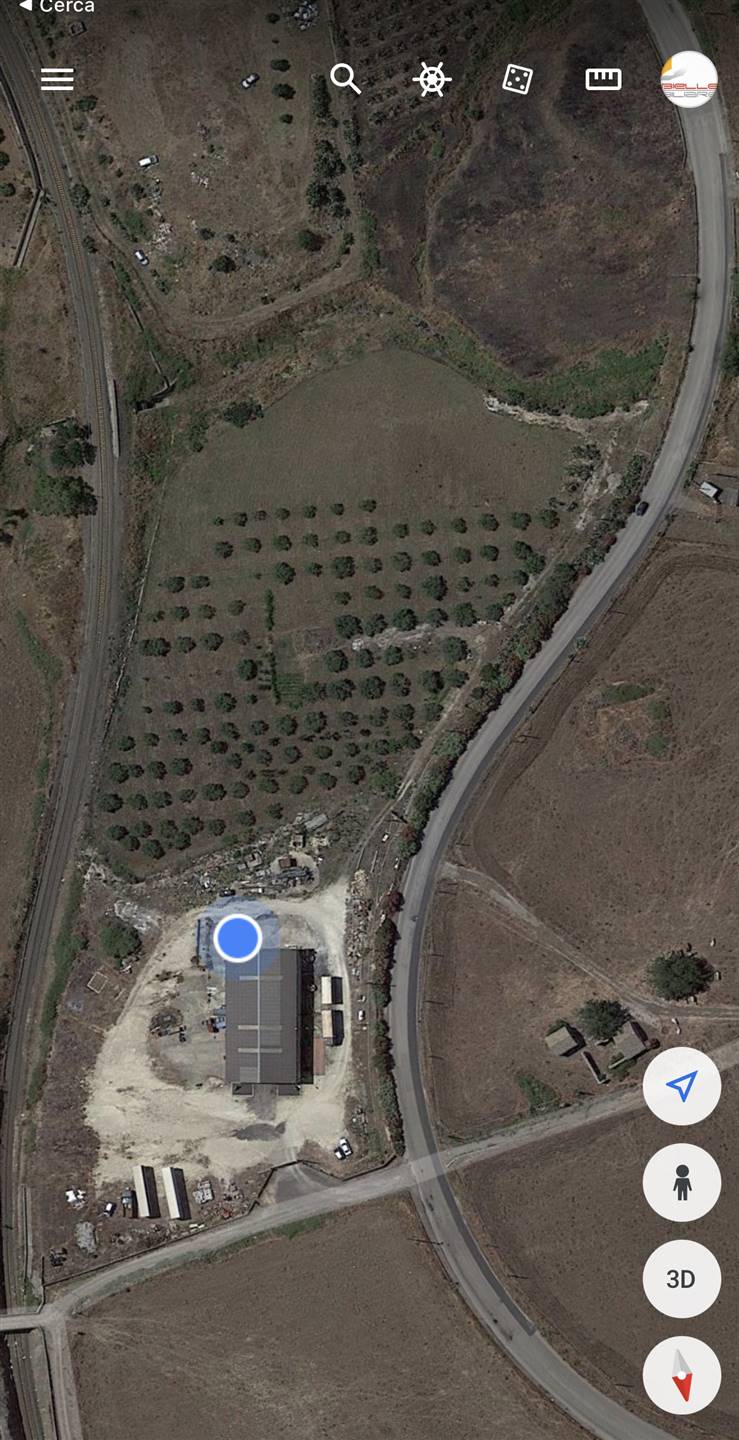Activate Street View pegman
Screen dimensions: 739x1440
(681, 1183)
